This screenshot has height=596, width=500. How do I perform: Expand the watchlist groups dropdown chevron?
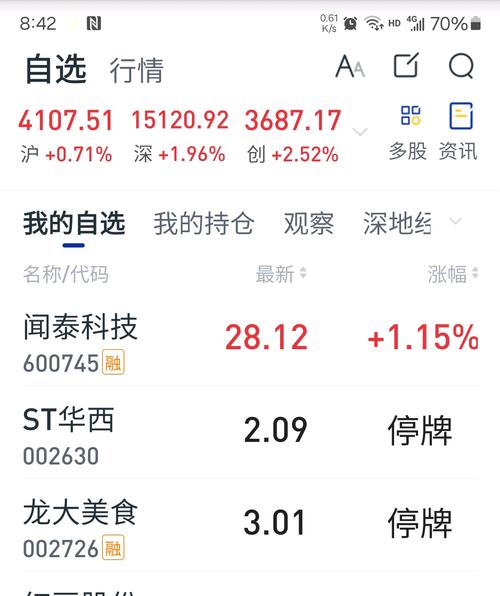pos(455,221)
